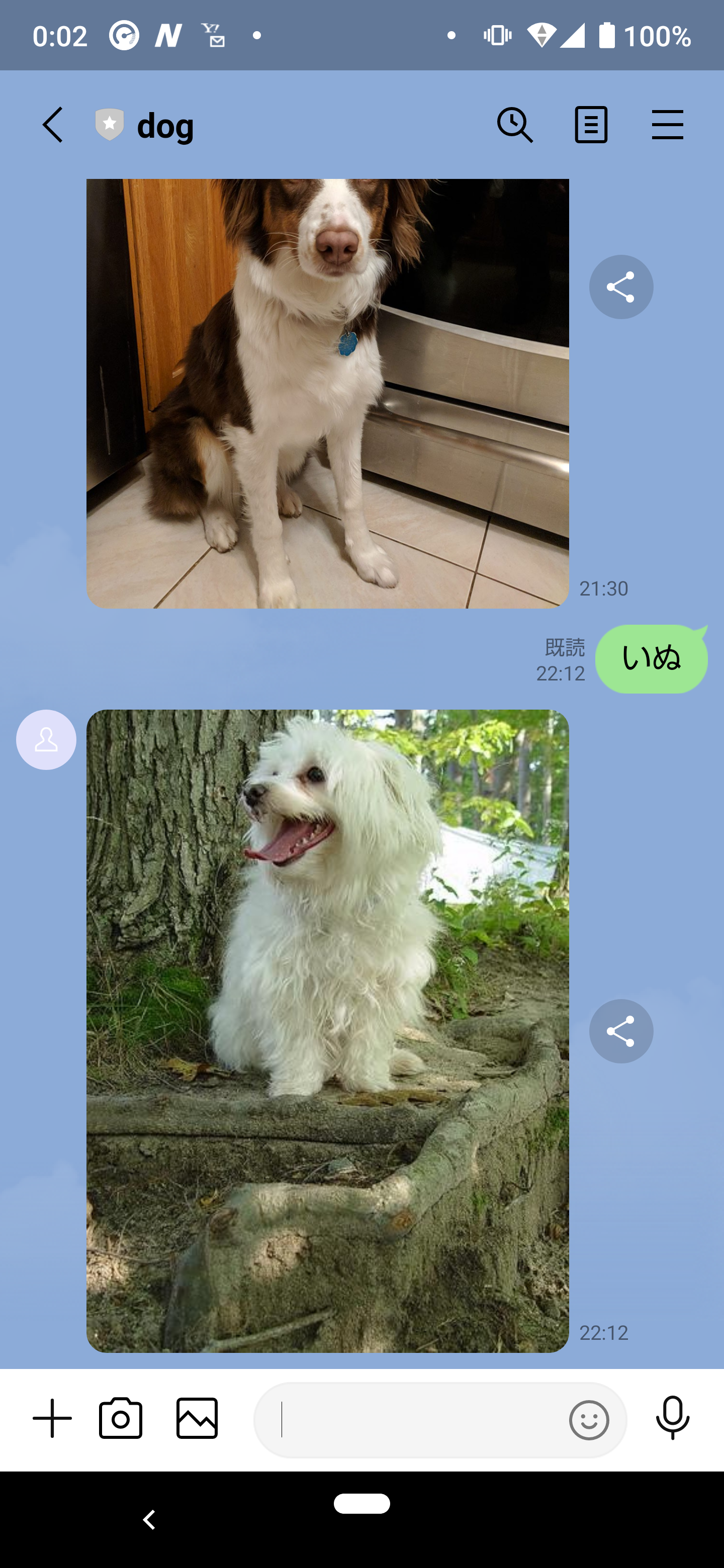Image resolution: width=724 pixels, height=1568 pixels.
Task: Open the camera from the chat bar
Action: [x=120, y=1418]
